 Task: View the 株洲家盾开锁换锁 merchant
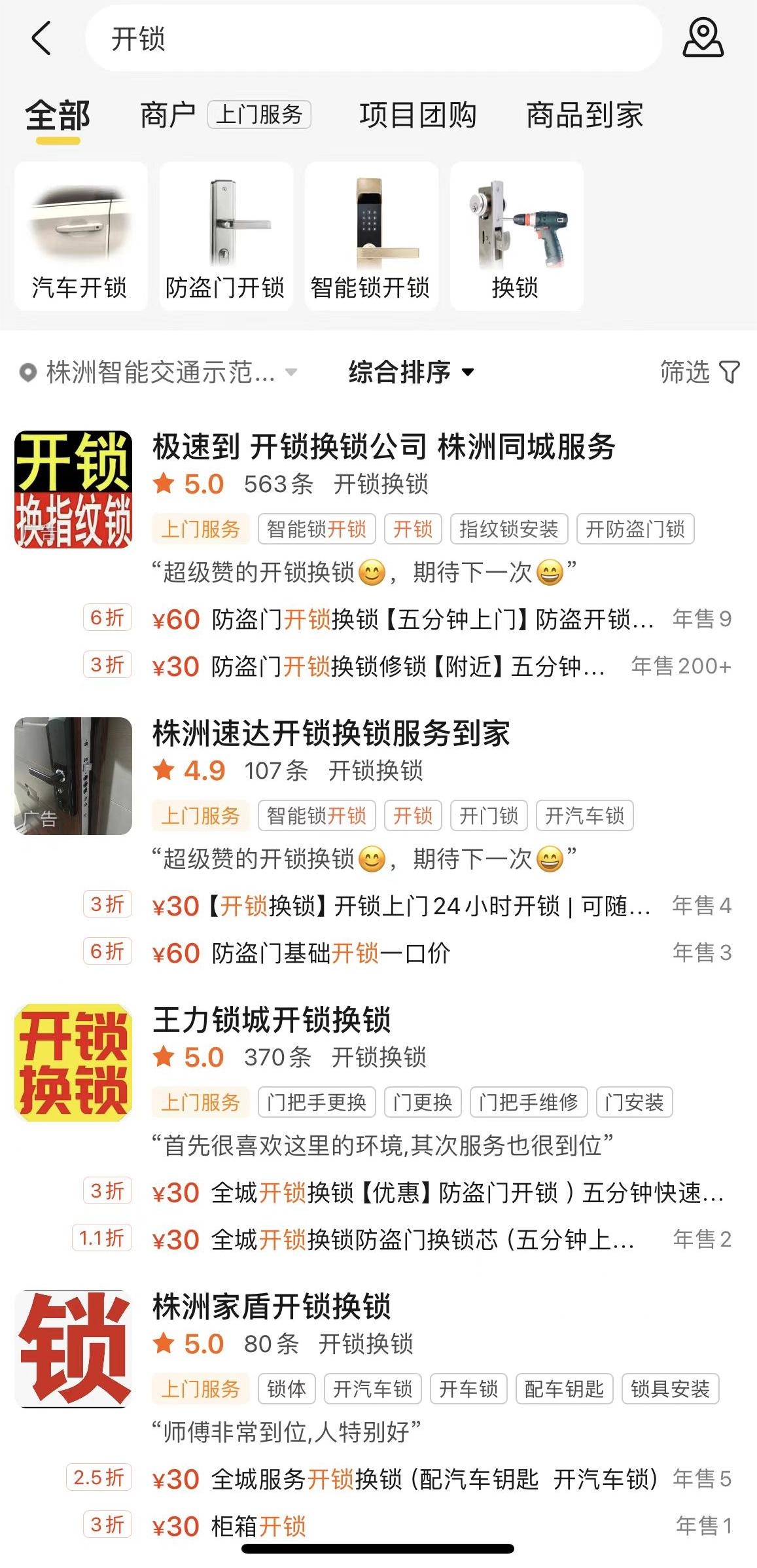272,1307
